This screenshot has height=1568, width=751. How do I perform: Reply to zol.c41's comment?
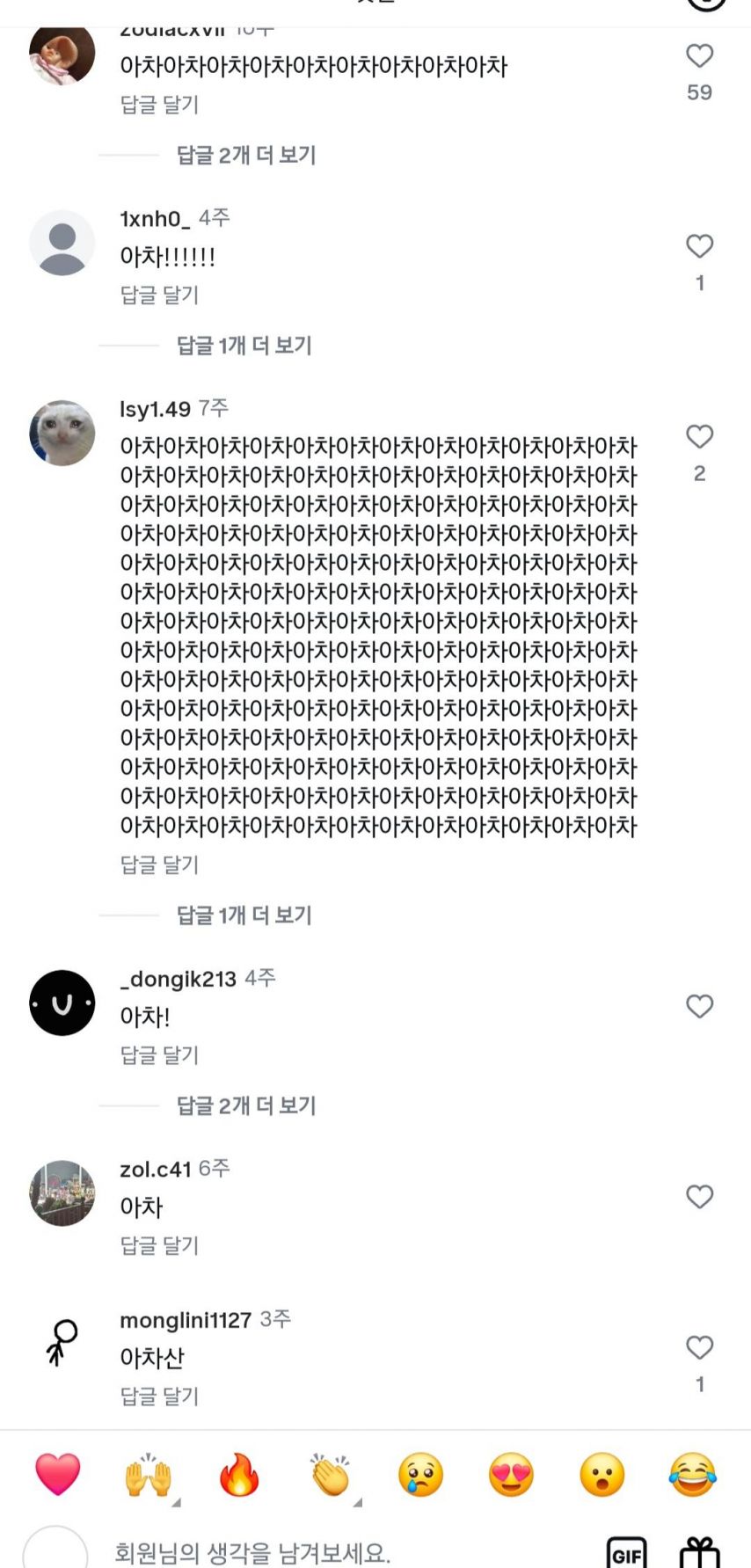159,1245
